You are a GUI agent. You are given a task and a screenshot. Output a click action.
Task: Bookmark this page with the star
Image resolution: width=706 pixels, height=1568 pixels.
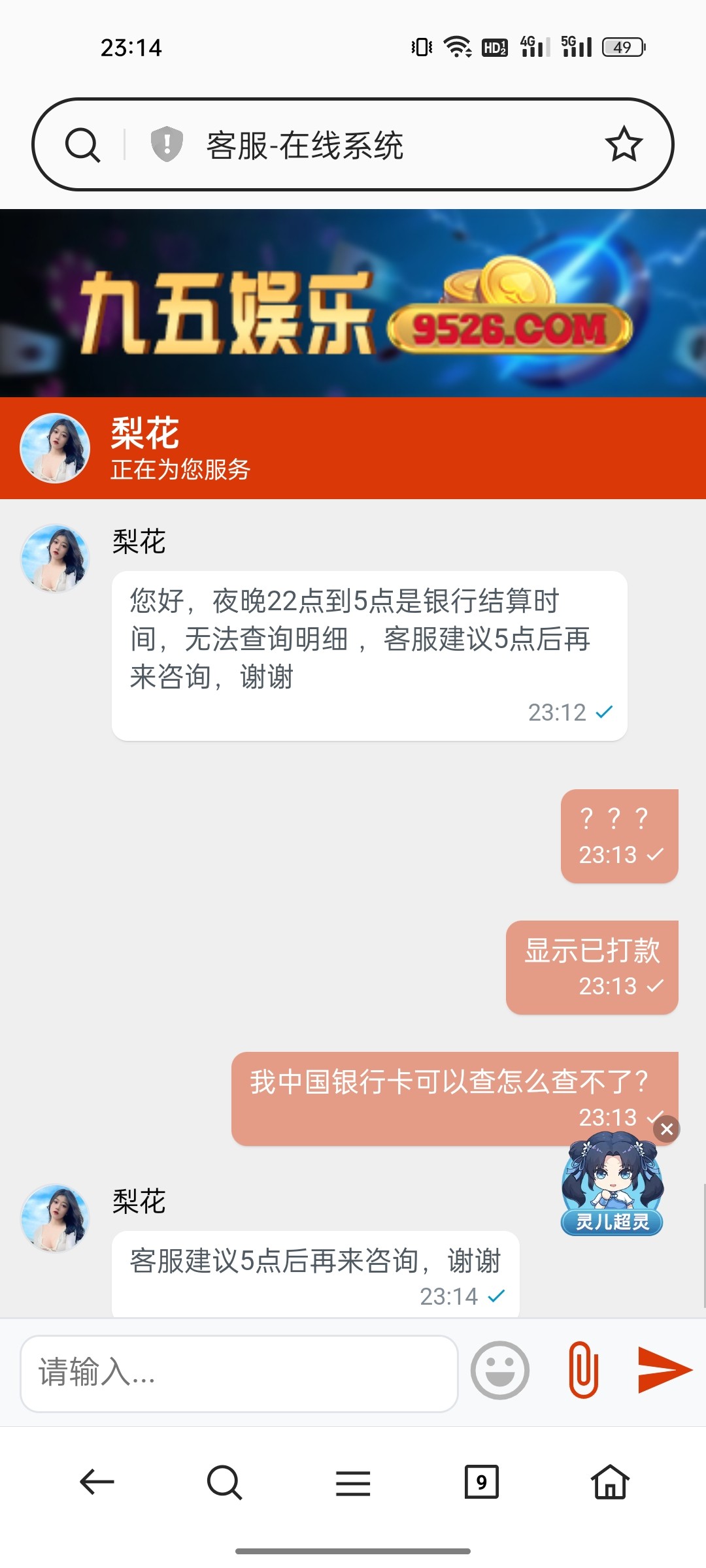point(624,144)
